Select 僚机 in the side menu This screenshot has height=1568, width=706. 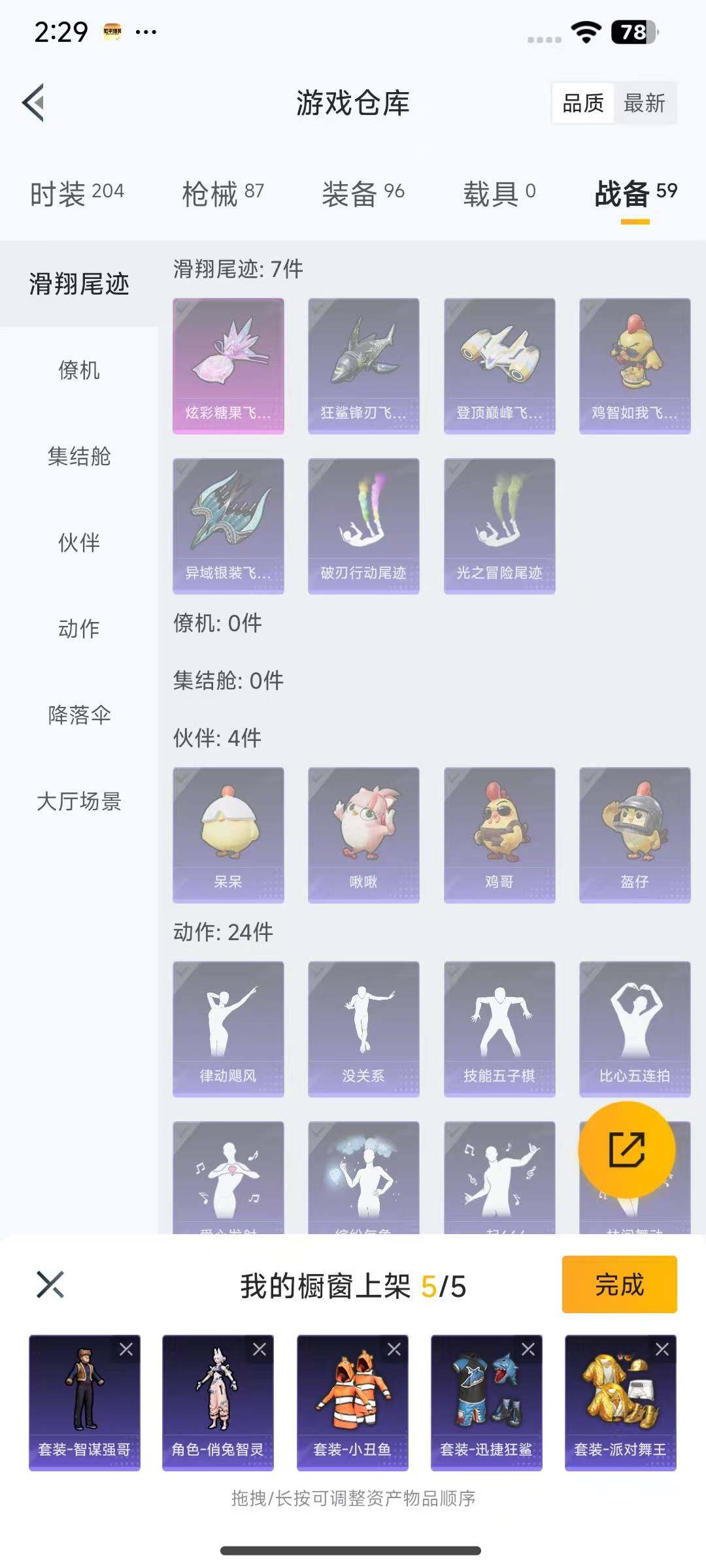click(x=79, y=370)
